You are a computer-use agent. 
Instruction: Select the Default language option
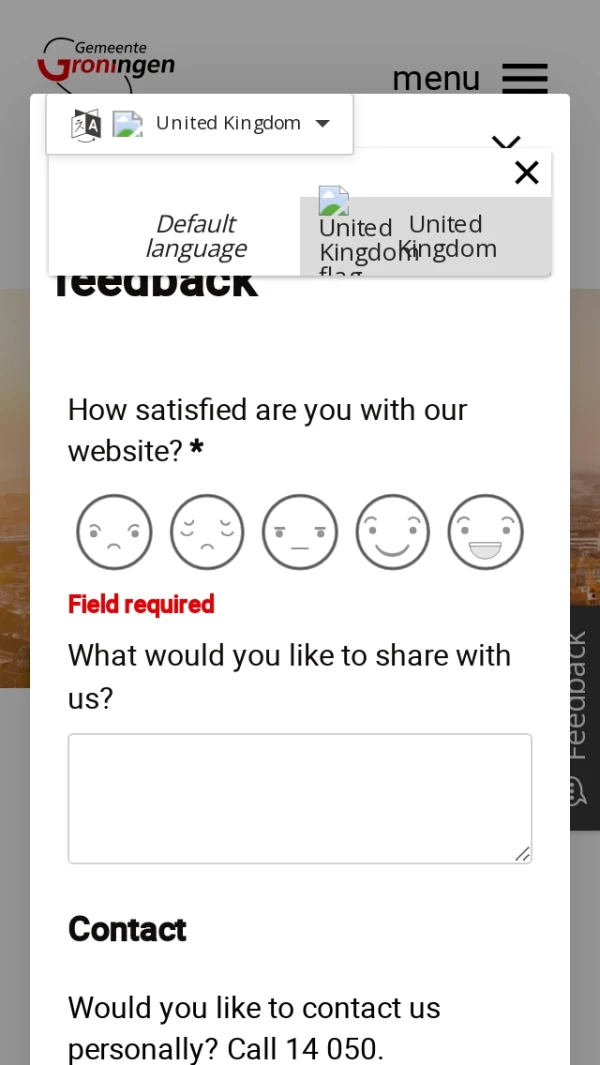195,236
